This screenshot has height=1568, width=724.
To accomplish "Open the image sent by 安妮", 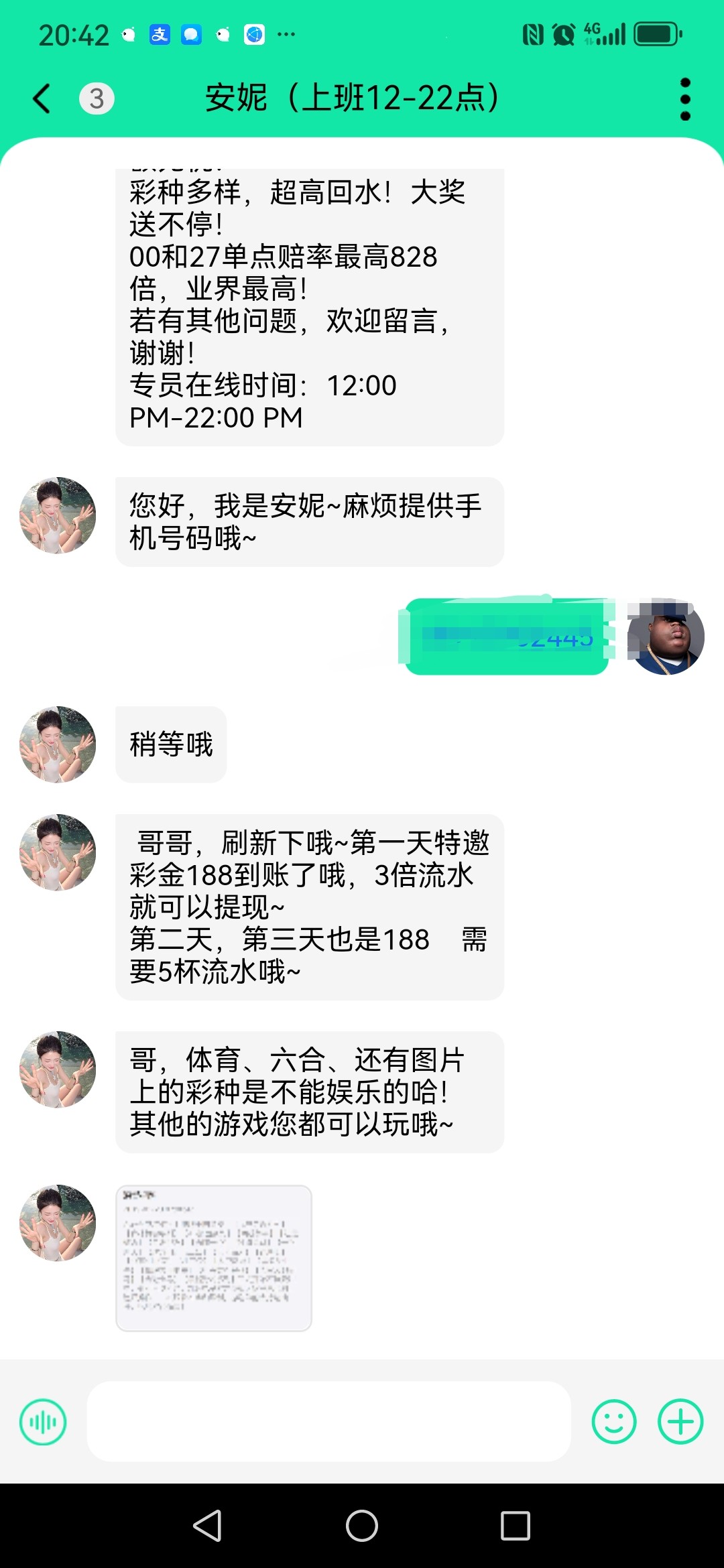I will [214, 1258].
